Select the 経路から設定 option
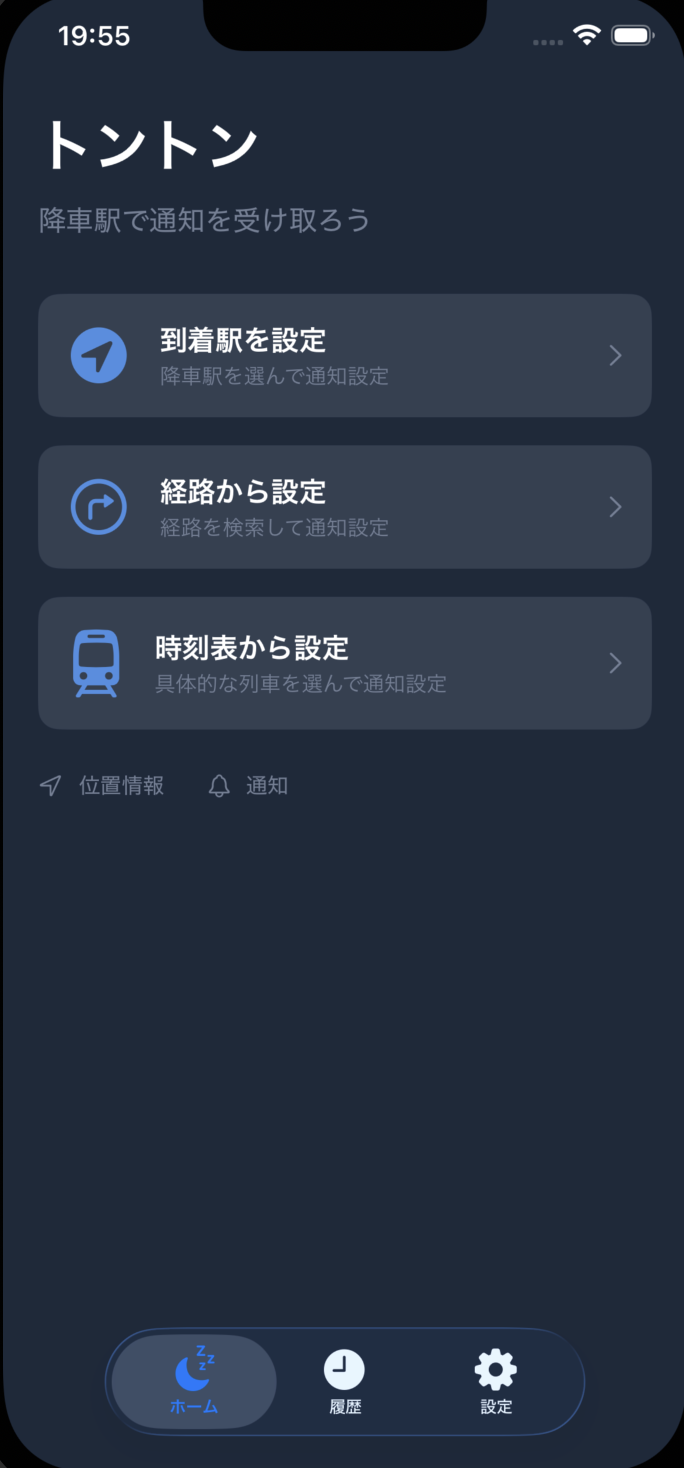Image resolution: width=684 pixels, height=1468 pixels. (x=344, y=507)
